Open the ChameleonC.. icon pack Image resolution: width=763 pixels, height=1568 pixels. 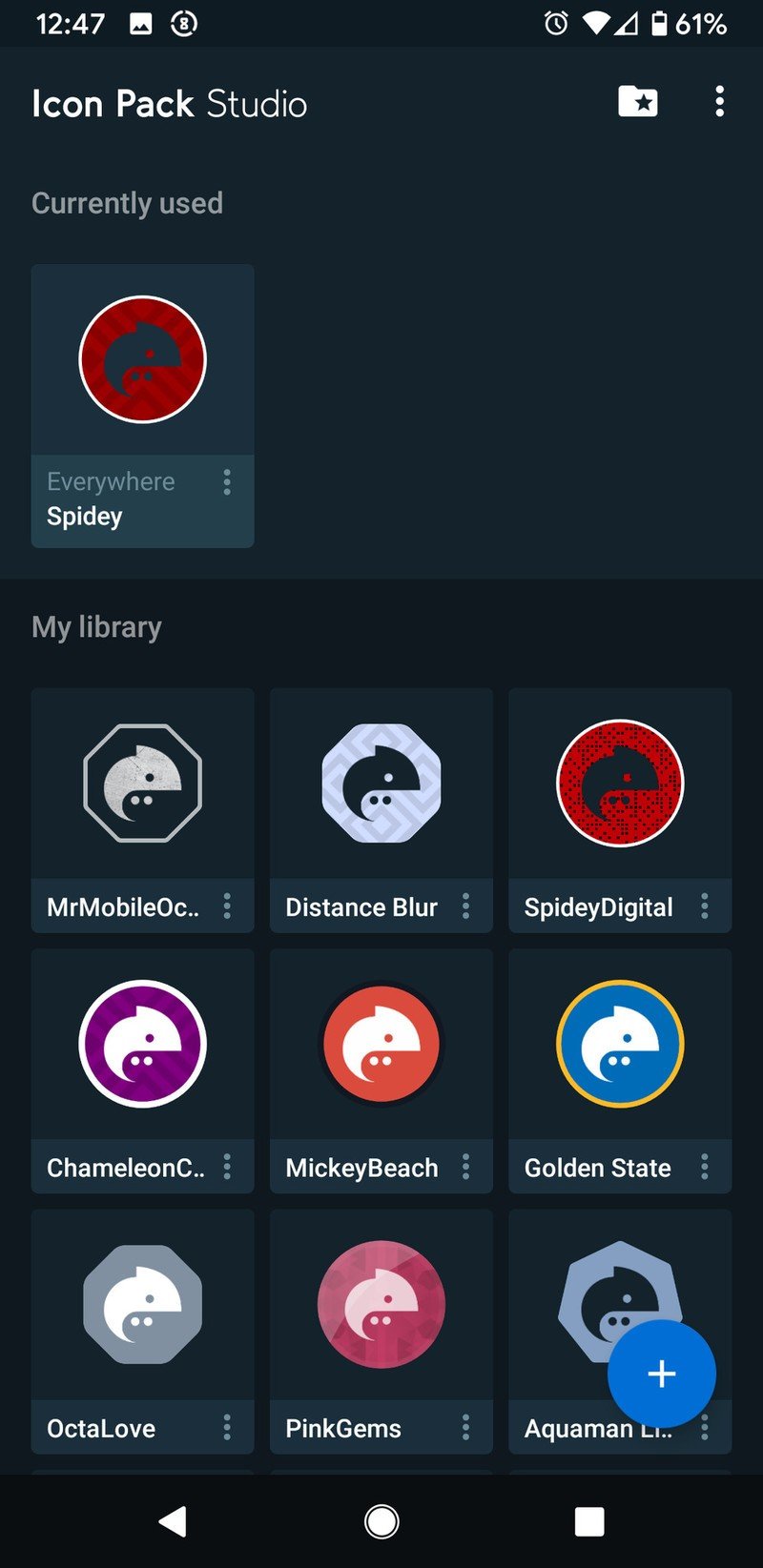[142, 1044]
